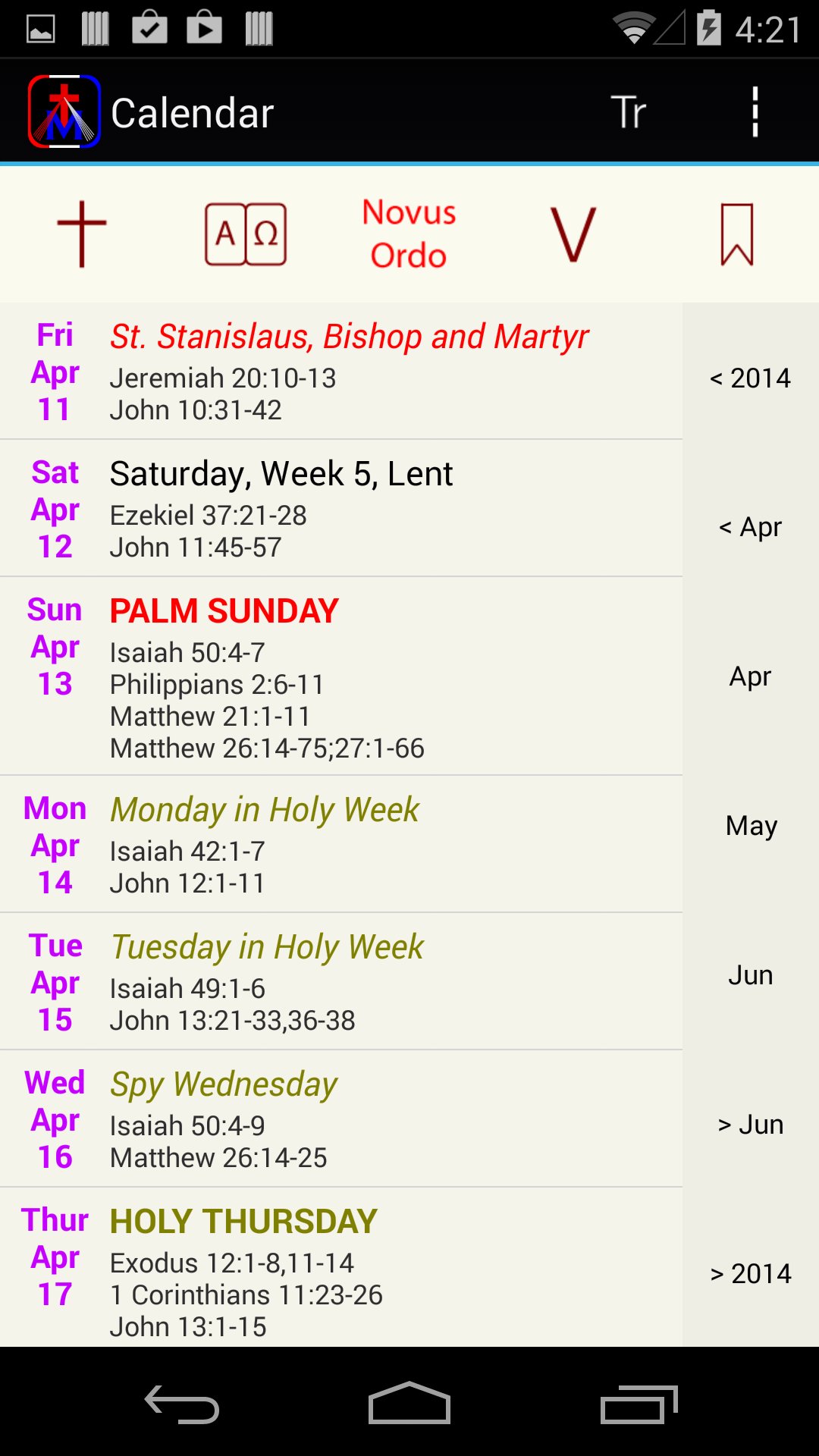Screen dimensions: 819x1456
Task: Open the bookmark icon
Action: coord(737,234)
